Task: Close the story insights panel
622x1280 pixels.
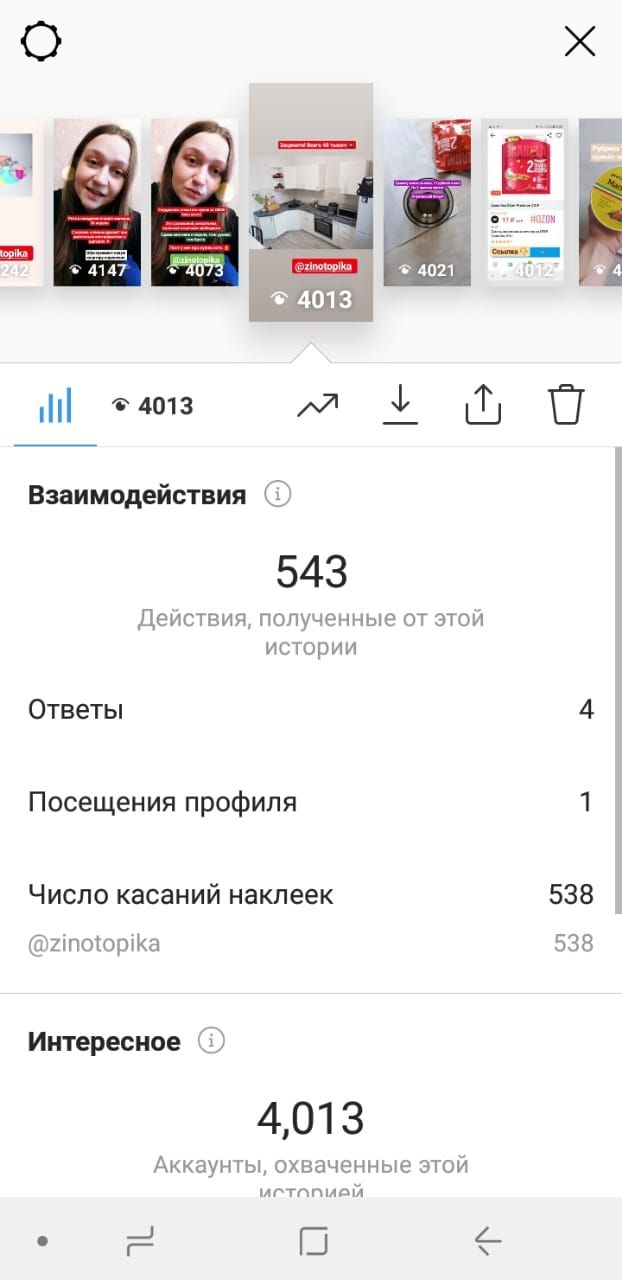Action: [580, 42]
